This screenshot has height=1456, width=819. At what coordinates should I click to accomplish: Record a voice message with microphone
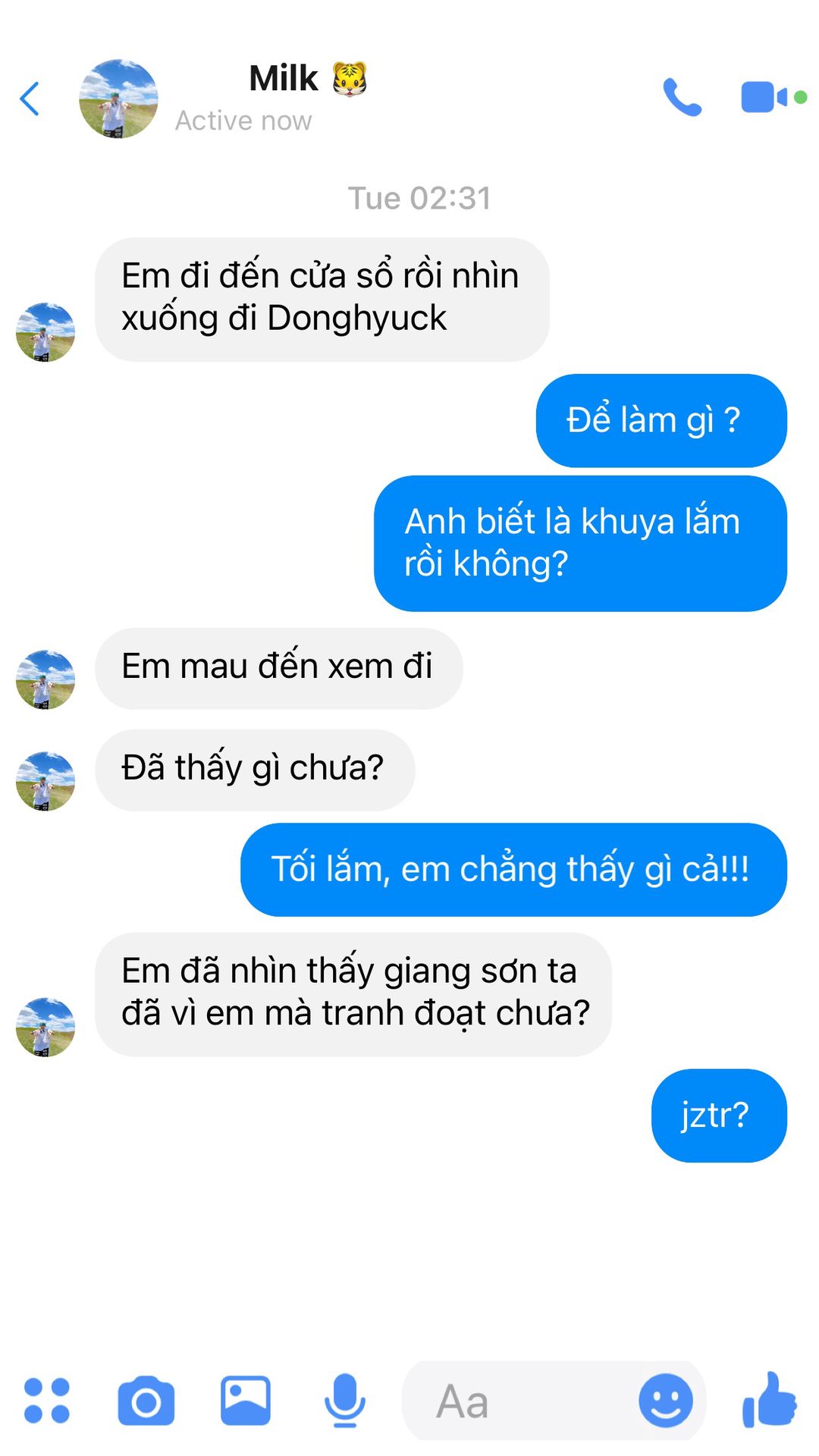pyautogui.click(x=345, y=1401)
